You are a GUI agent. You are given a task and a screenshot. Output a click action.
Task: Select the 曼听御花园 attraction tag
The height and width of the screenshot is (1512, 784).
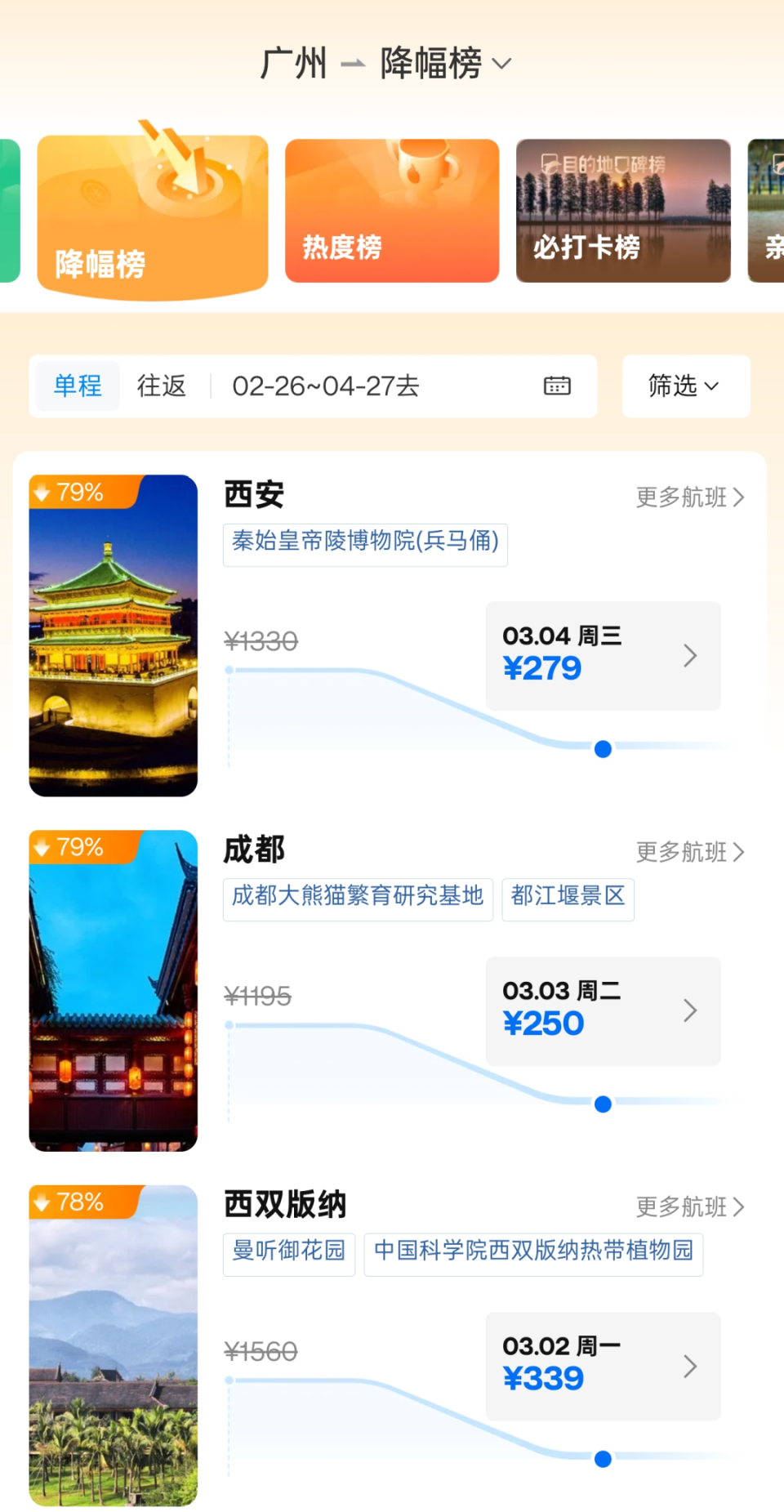(x=287, y=1254)
